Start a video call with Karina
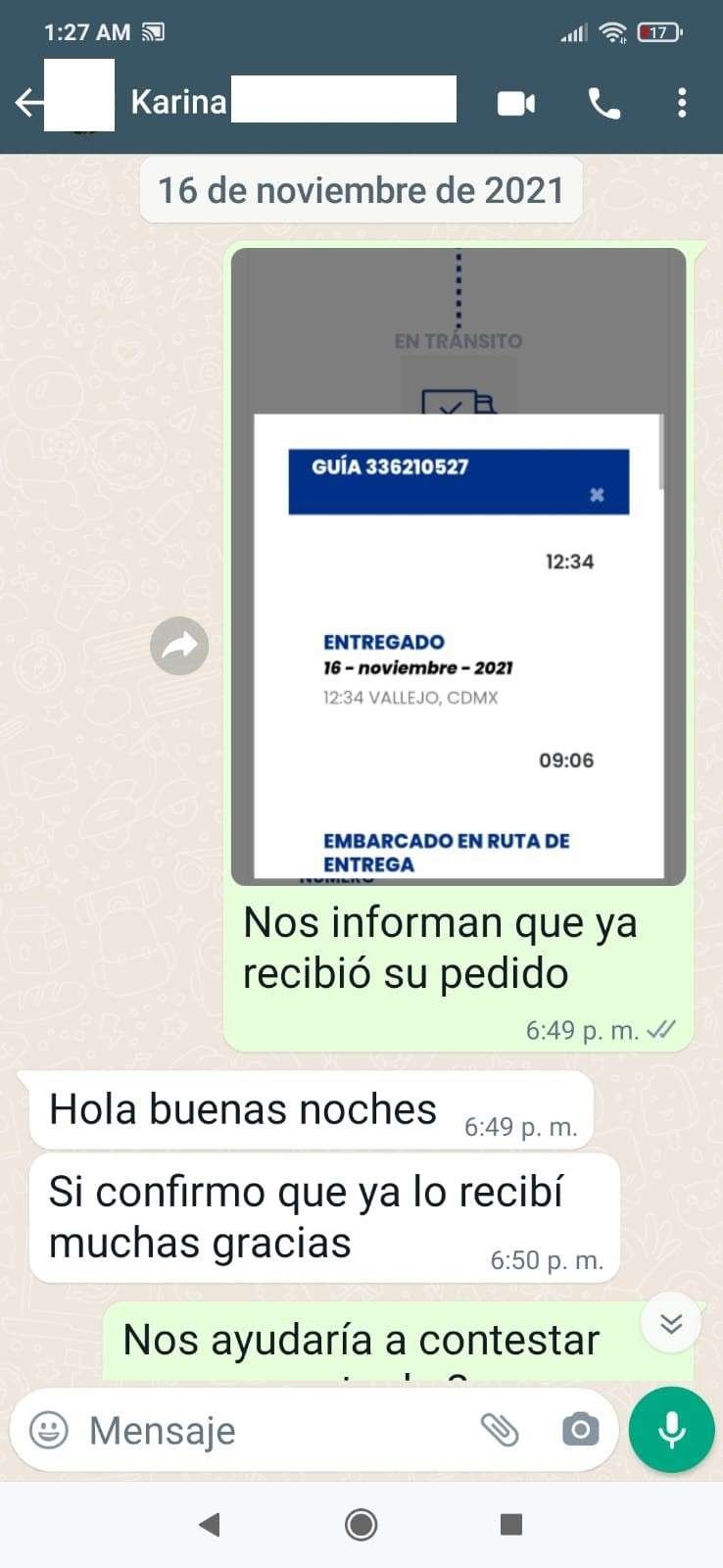The height and width of the screenshot is (1568, 723). tap(516, 103)
